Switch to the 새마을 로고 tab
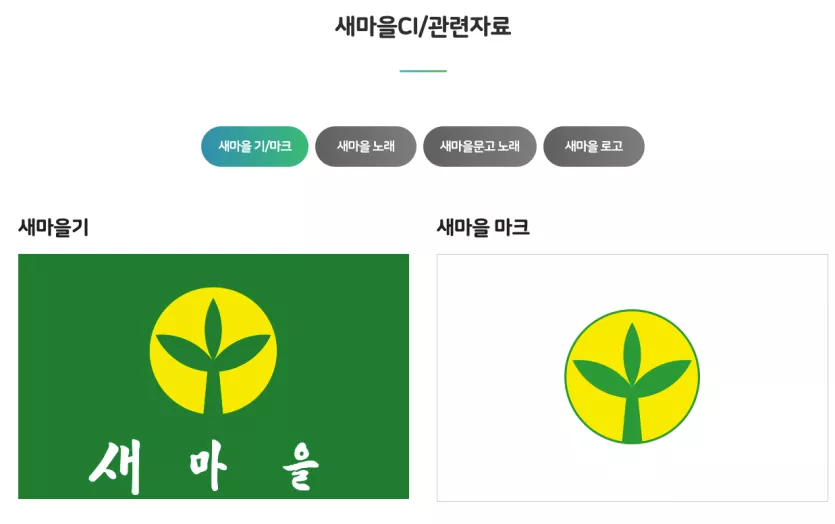Image resolution: width=835 pixels, height=524 pixels. (x=593, y=146)
